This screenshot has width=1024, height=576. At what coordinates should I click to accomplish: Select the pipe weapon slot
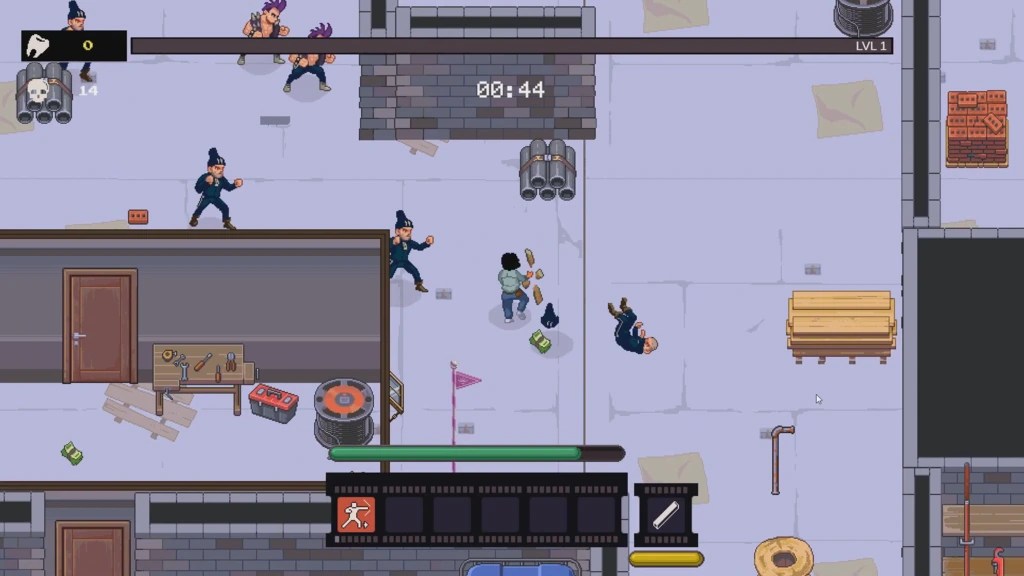(x=665, y=515)
